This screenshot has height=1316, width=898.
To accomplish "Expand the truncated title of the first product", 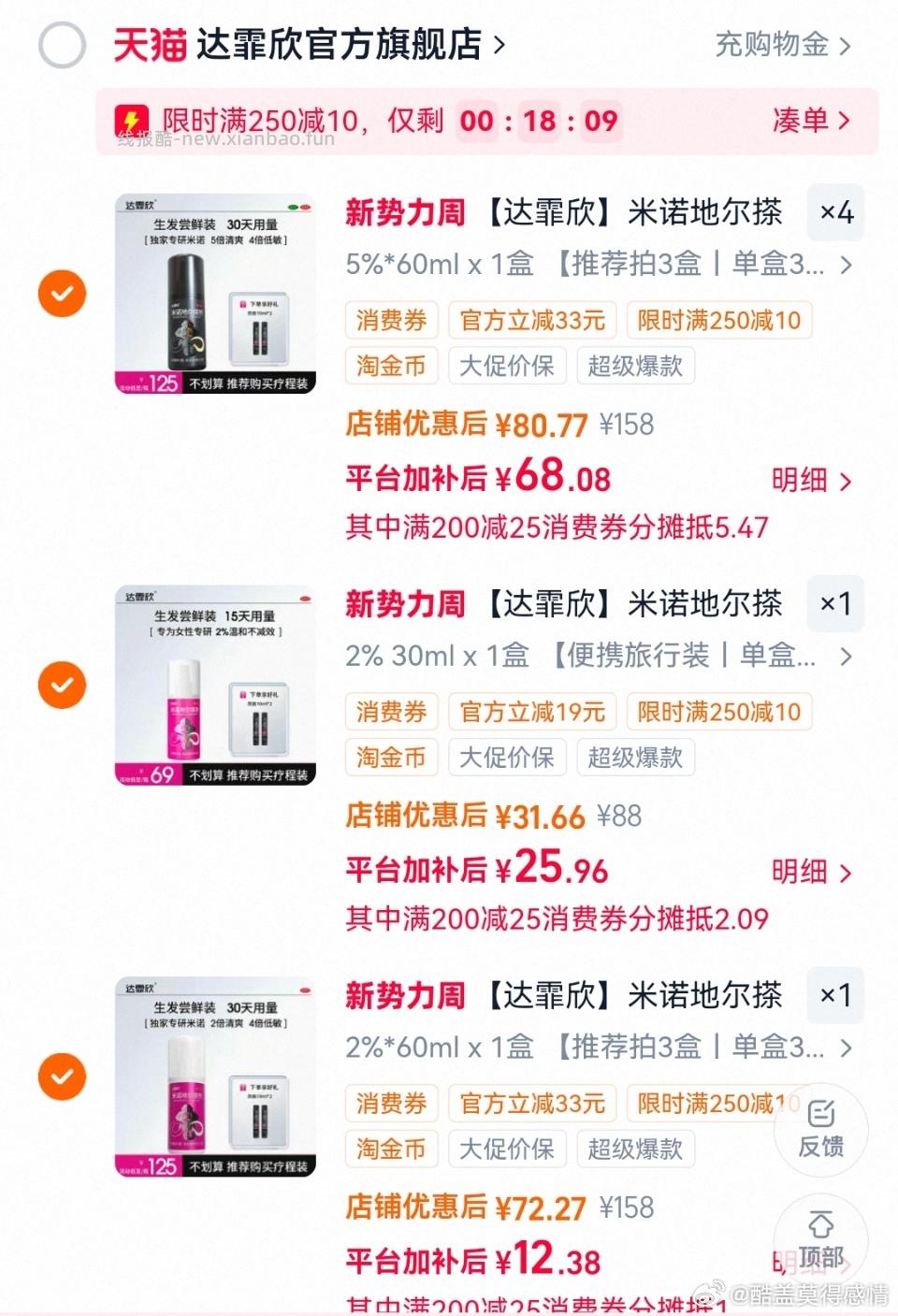I will [x=847, y=266].
